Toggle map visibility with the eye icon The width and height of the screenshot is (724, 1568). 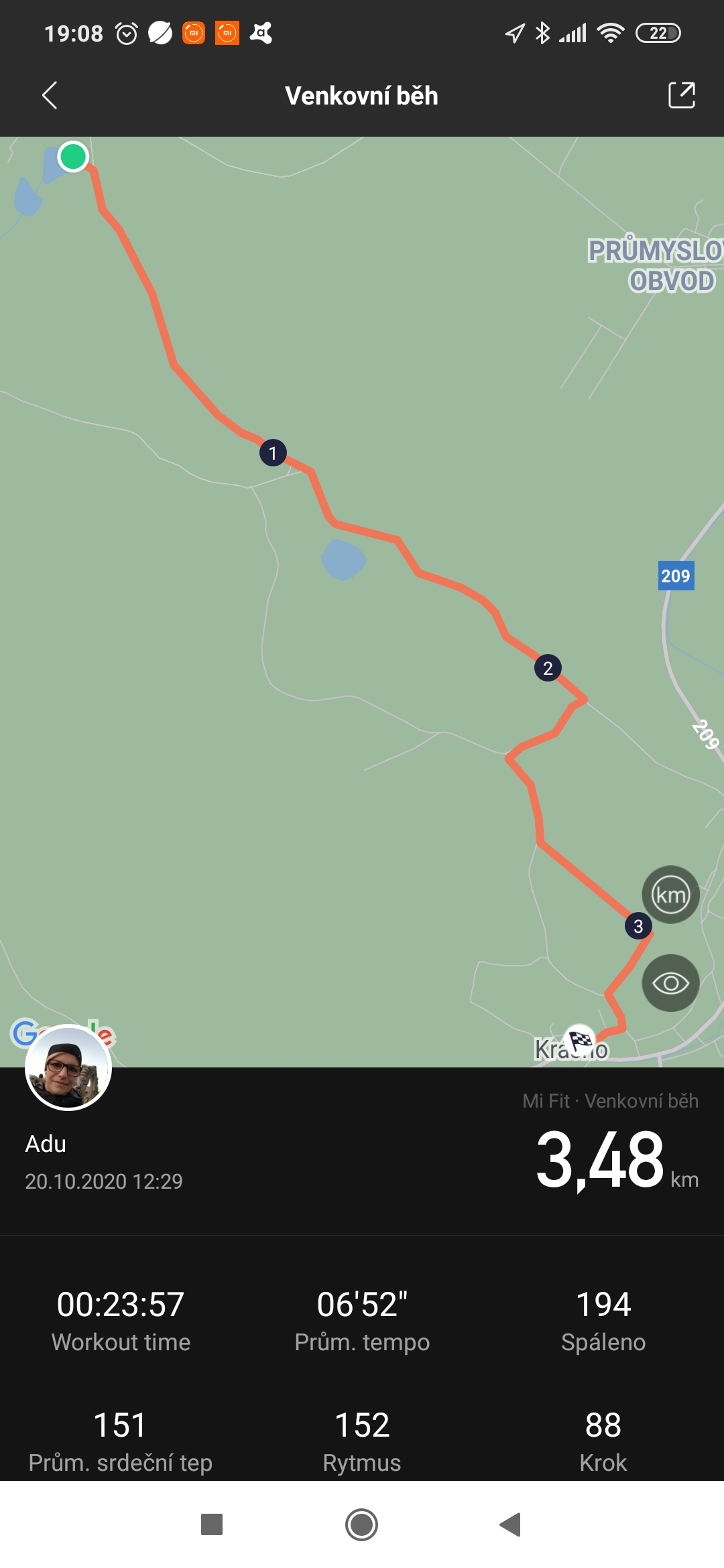670,983
